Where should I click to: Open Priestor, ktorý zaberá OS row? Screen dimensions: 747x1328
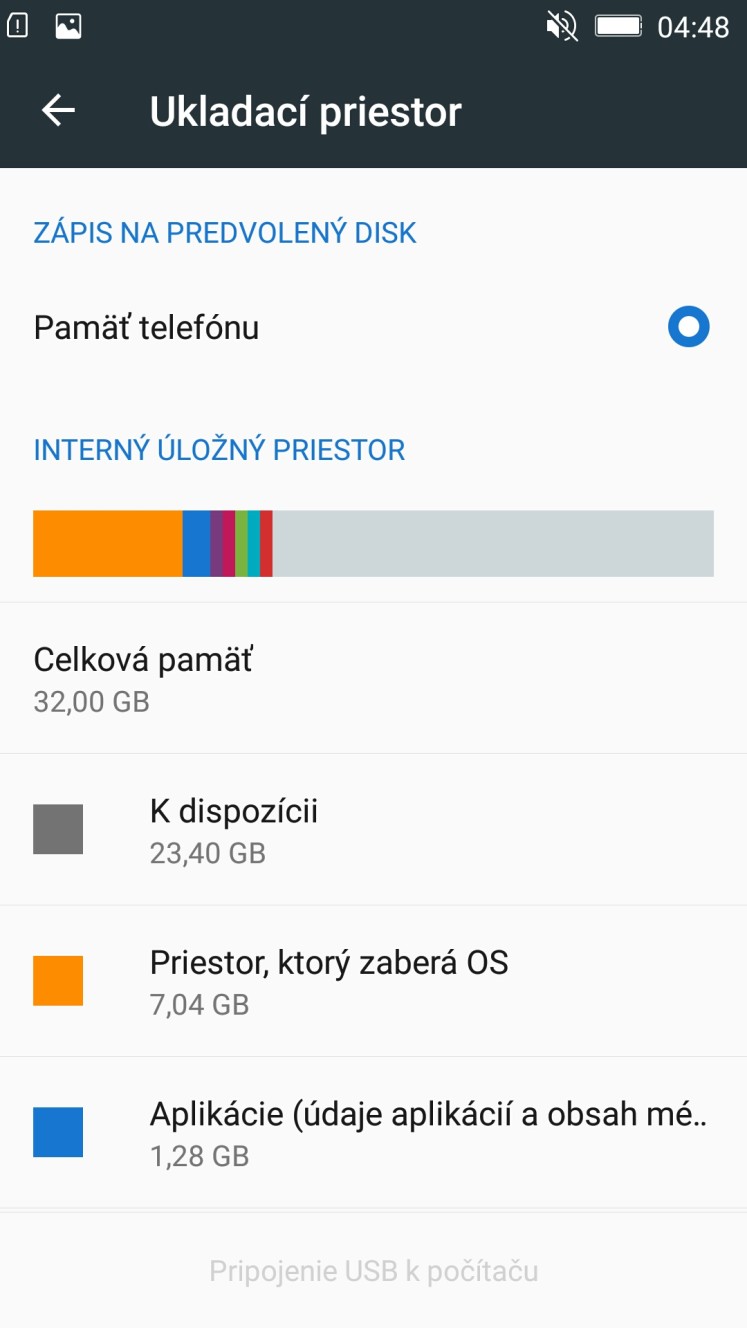pos(373,981)
